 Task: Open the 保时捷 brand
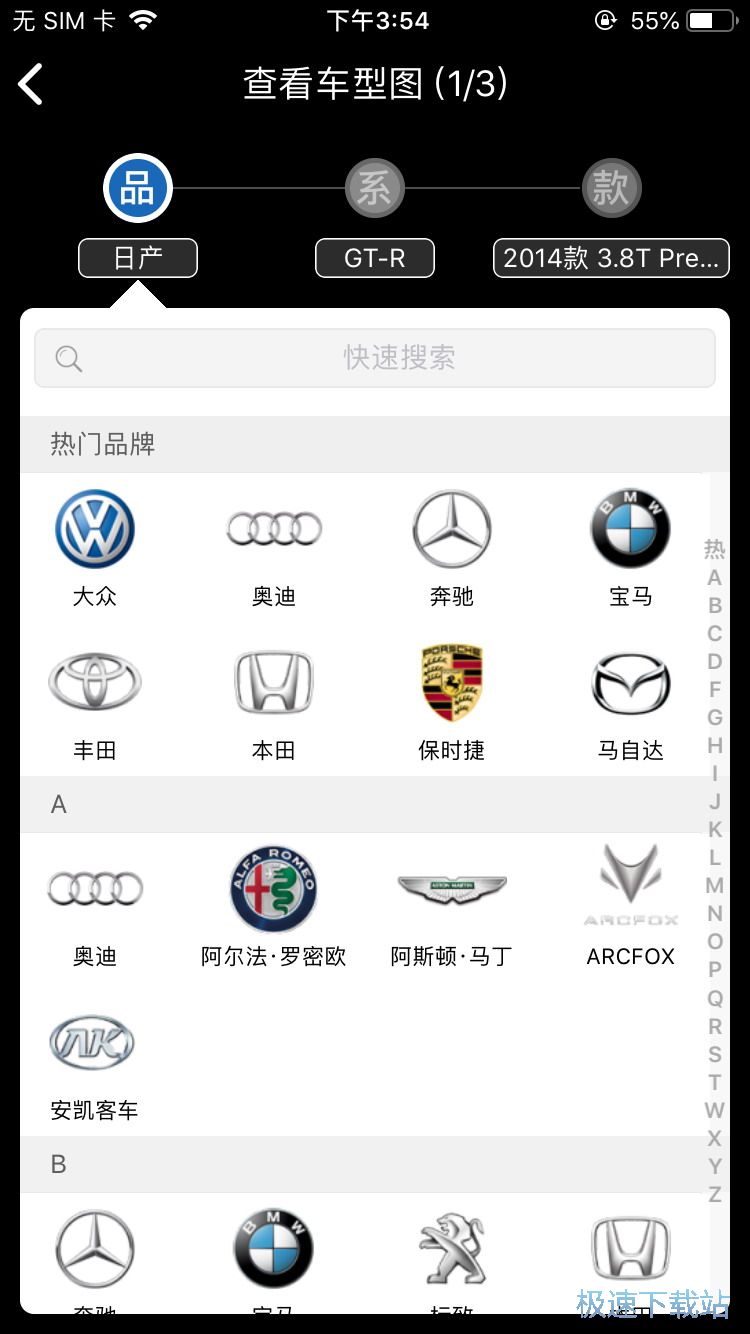click(452, 702)
